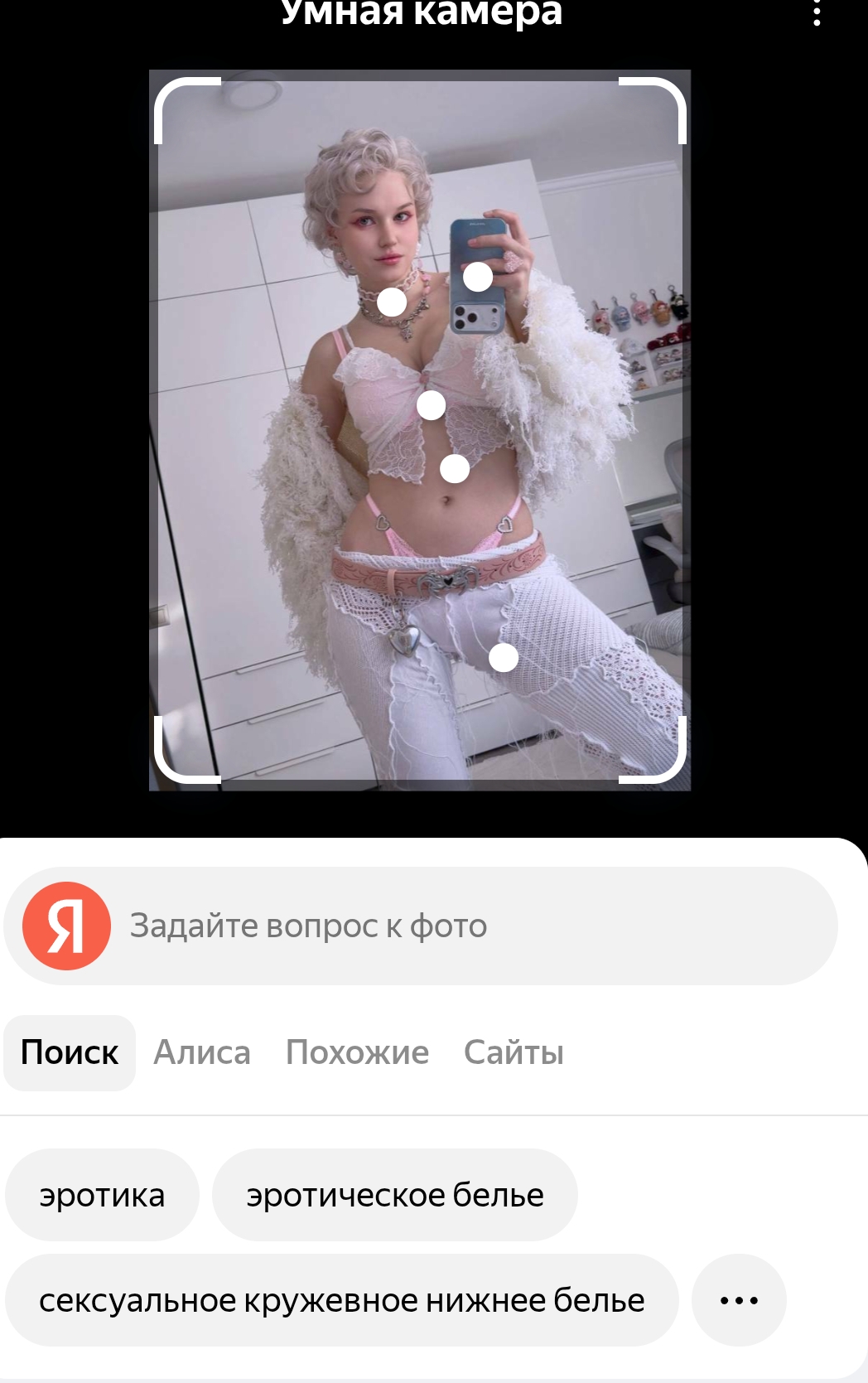This screenshot has height=1383, width=868.
Task: Choose 'сексуальное кружевное нижнее белье' chip
Action: [341, 1300]
